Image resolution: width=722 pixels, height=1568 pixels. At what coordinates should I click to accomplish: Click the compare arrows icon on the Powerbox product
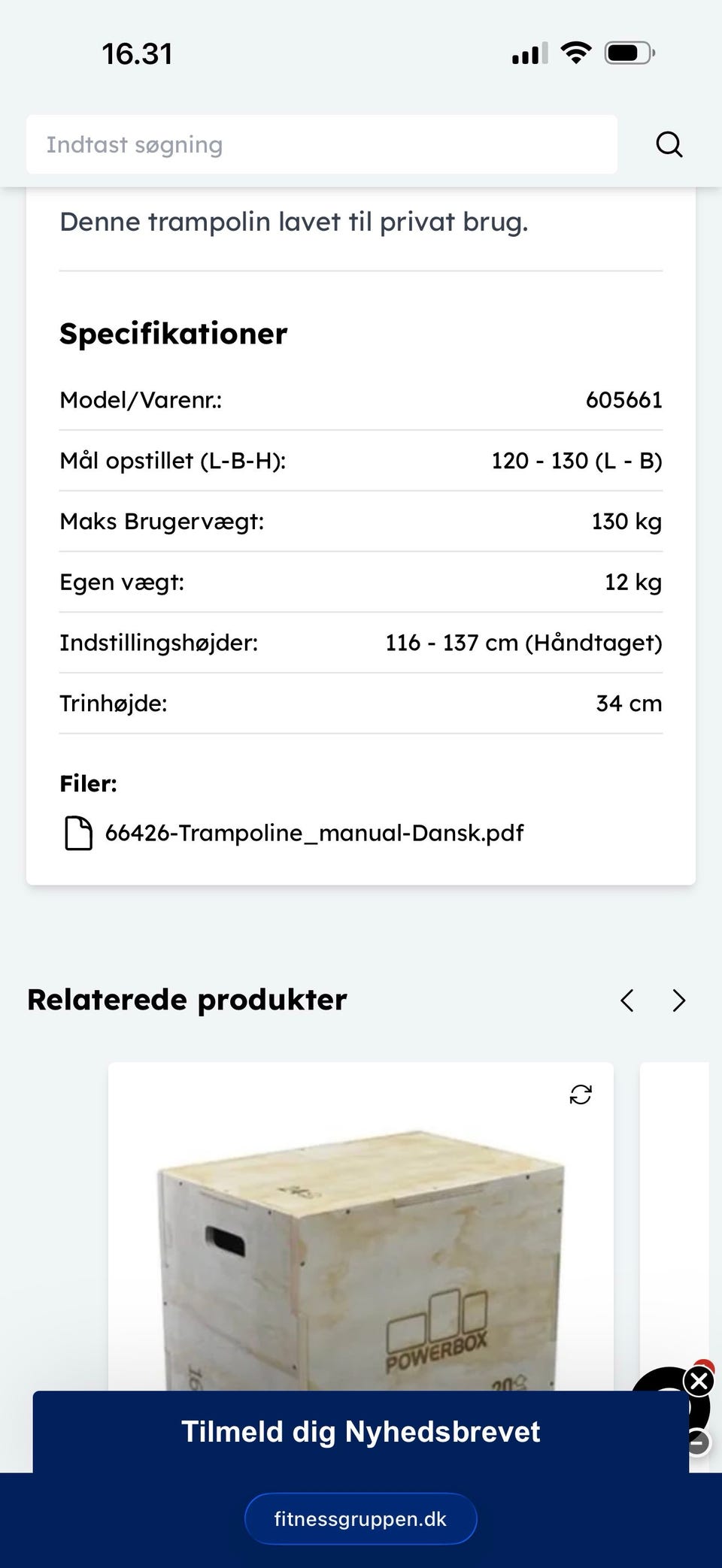tap(581, 1096)
